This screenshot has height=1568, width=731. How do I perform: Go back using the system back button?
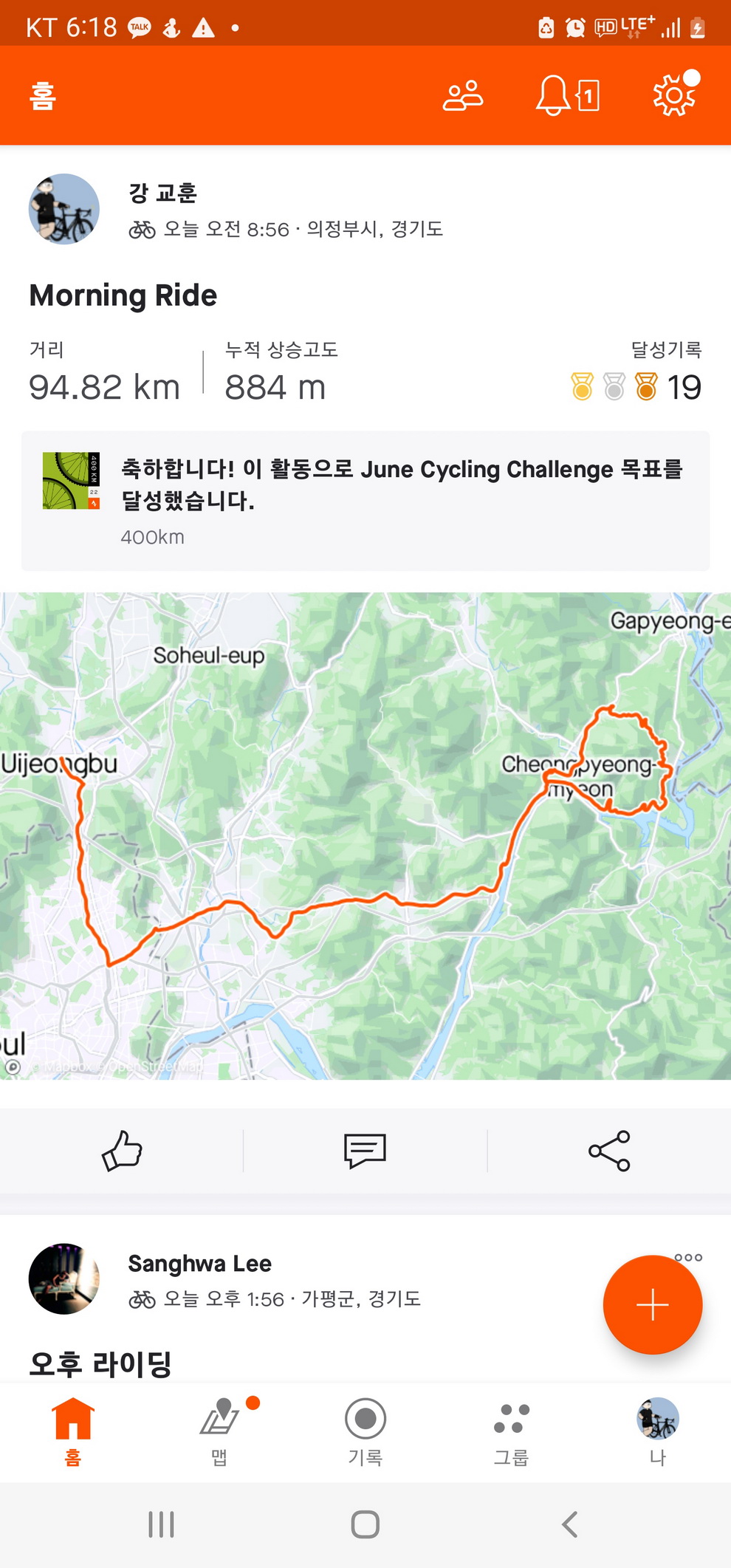tap(569, 1524)
